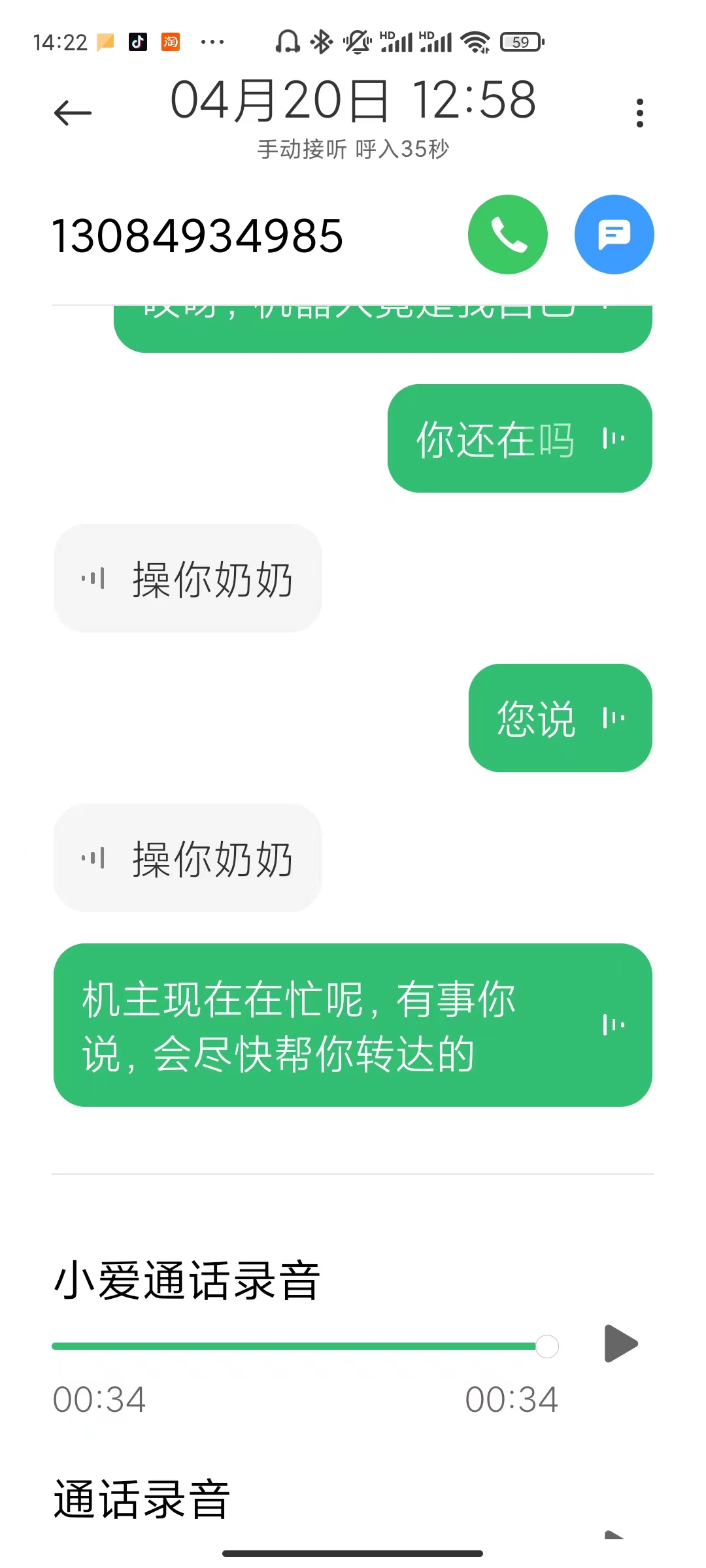
Task: Tap the 小爱通话录音 section title
Action: (x=187, y=1279)
